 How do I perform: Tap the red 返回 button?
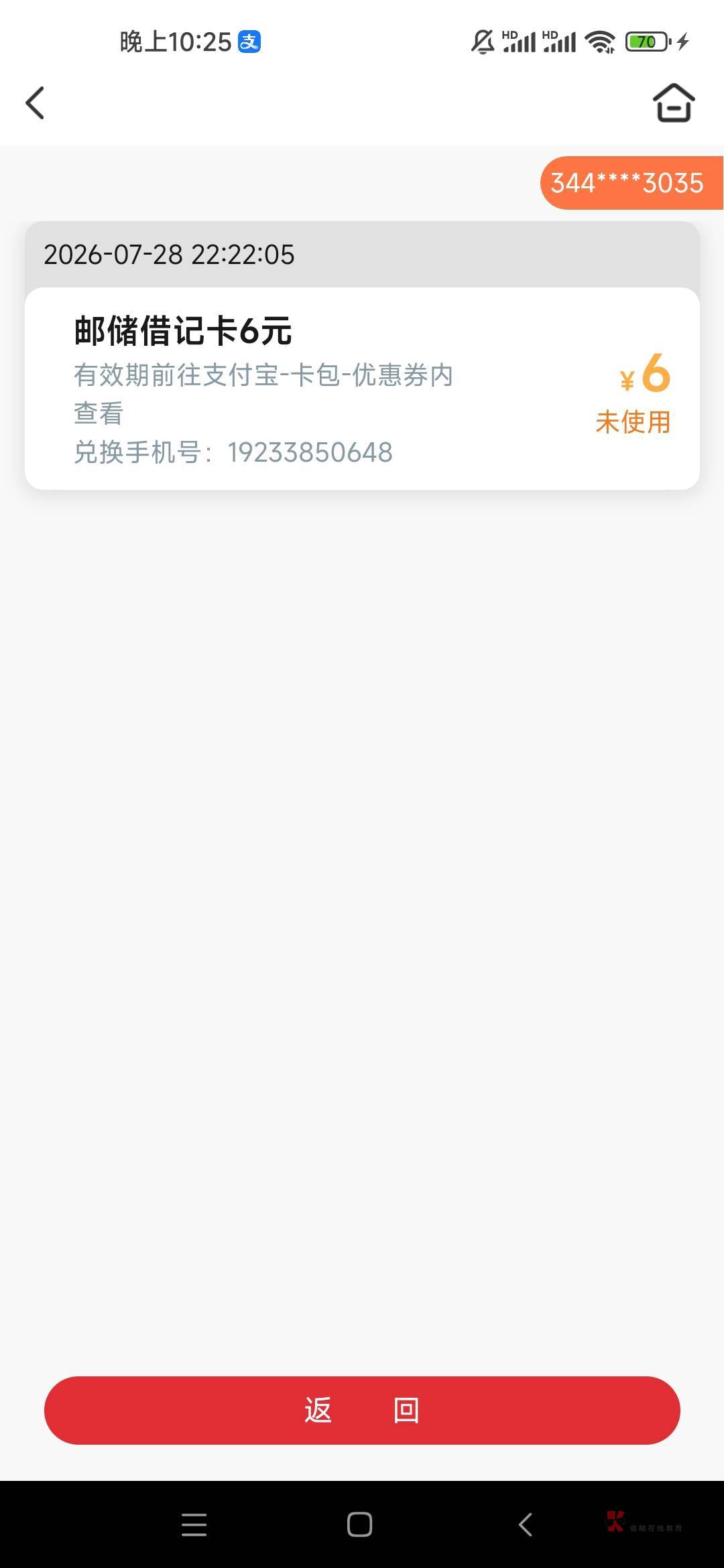click(x=362, y=1411)
